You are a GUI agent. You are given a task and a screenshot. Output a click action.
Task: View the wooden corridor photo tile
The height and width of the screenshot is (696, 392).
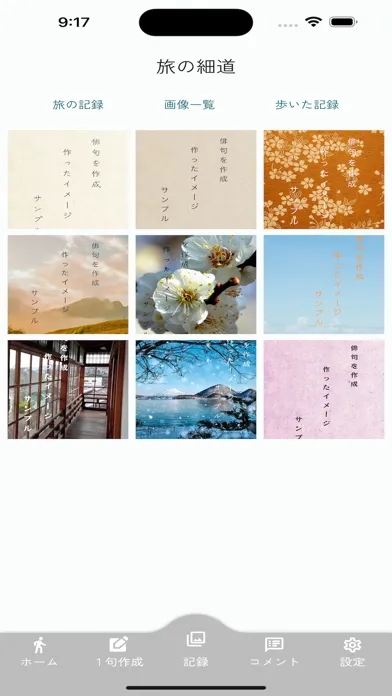point(68,389)
